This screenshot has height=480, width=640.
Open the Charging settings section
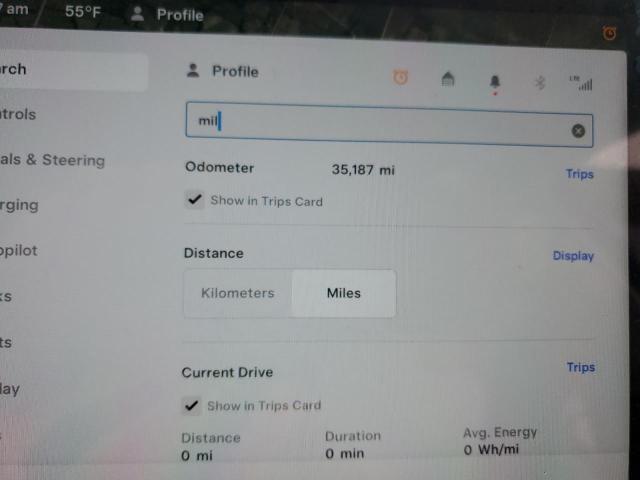pyautogui.click(x=20, y=205)
